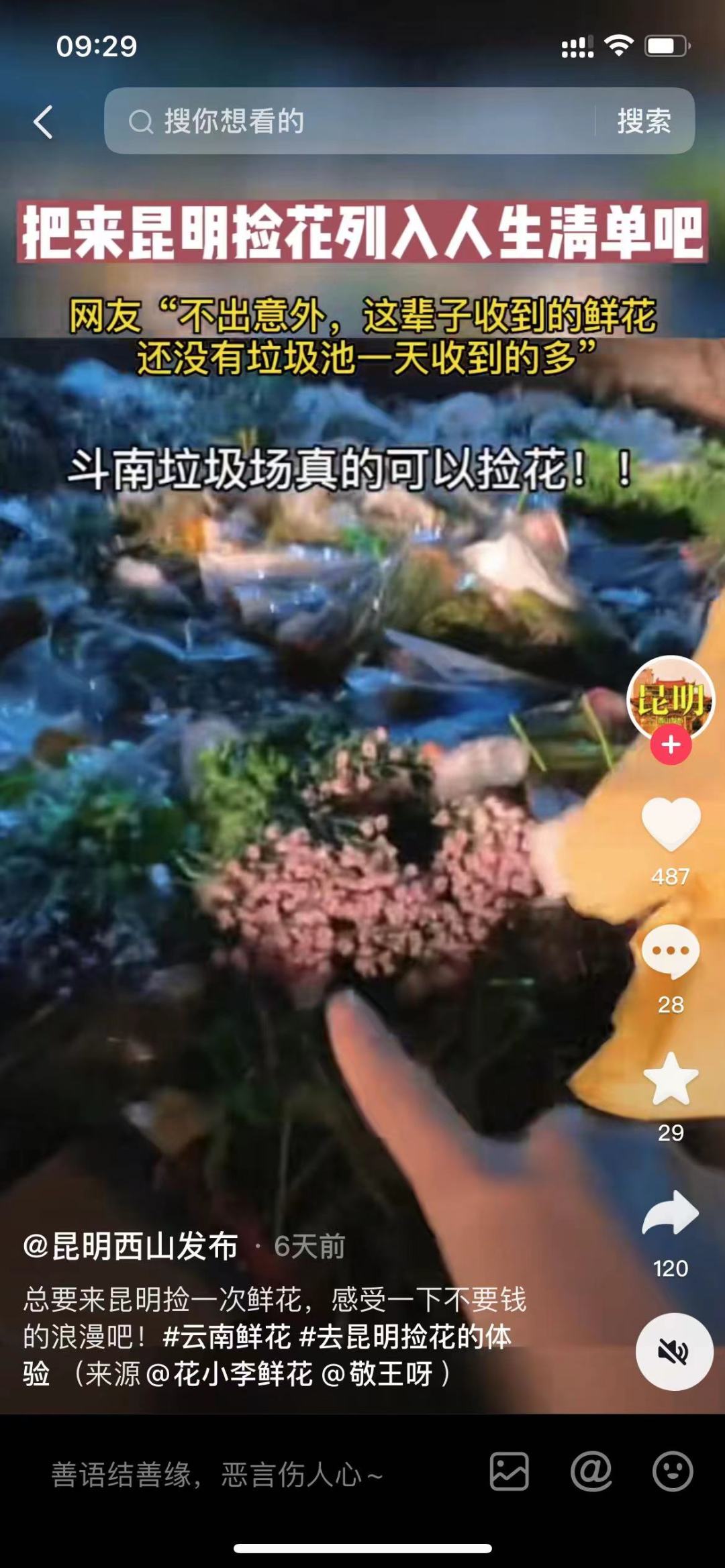
Task: Open hashtag #云南鲜花
Action: tap(227, 1337)
